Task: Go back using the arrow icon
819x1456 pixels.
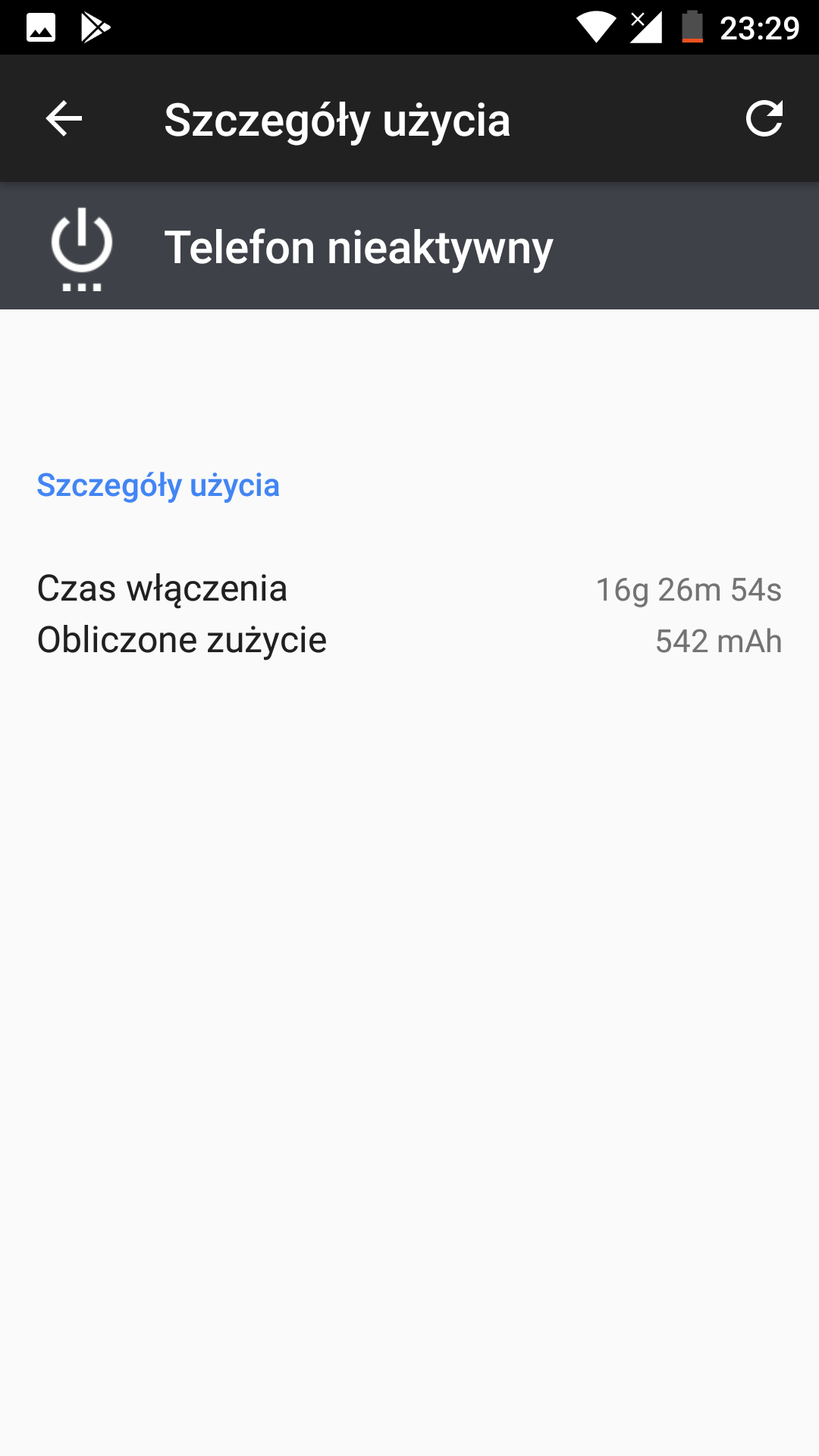Action: point(64,119)
